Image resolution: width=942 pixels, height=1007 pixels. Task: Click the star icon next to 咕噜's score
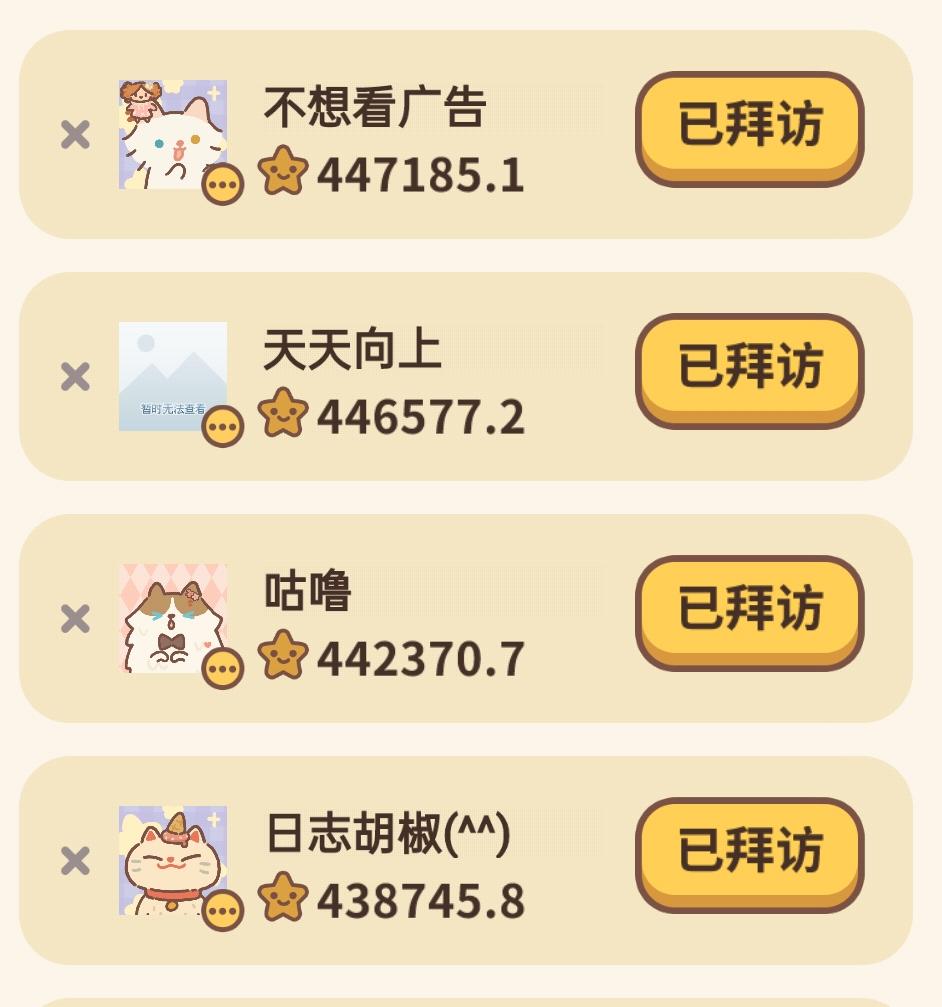[x=285, y=656]
